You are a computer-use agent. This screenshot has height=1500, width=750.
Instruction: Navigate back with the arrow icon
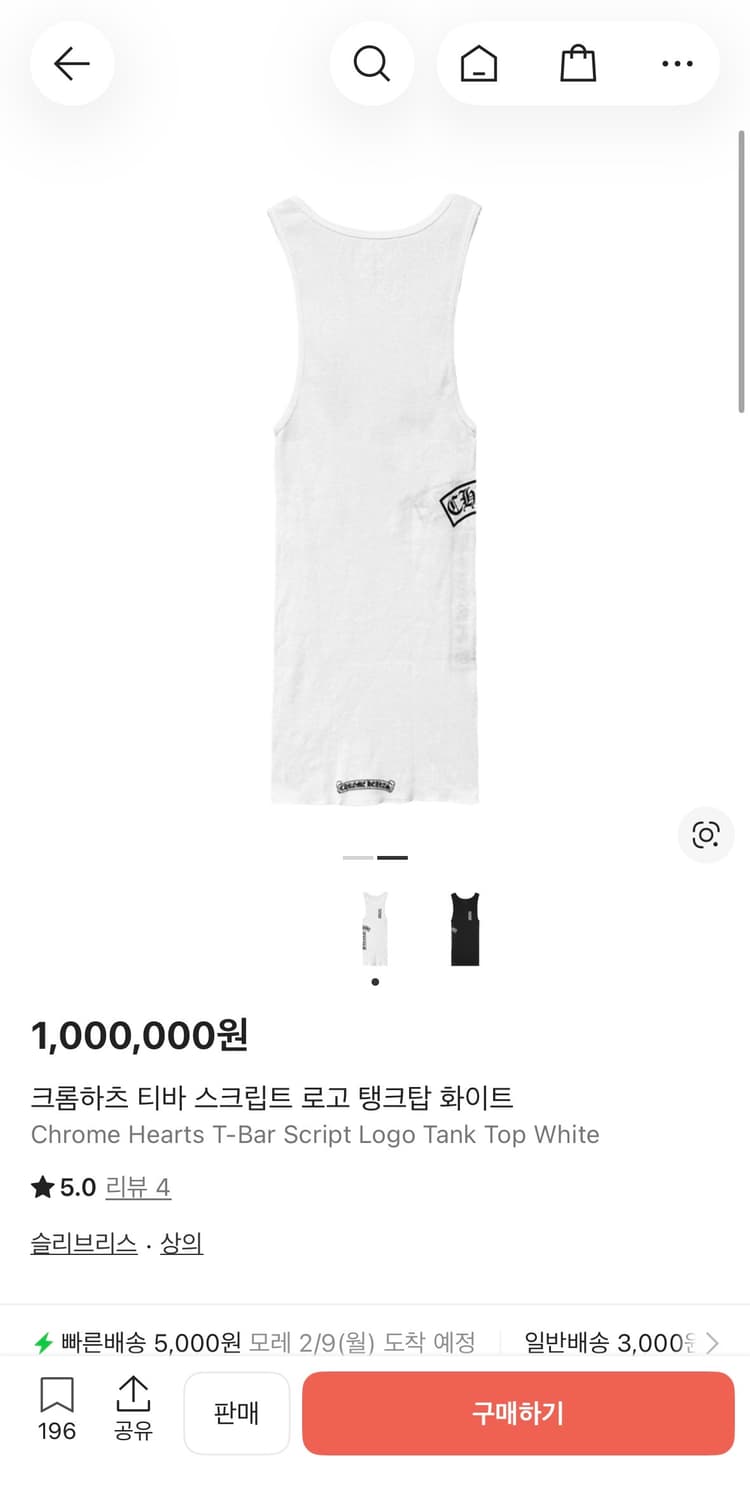71,63
